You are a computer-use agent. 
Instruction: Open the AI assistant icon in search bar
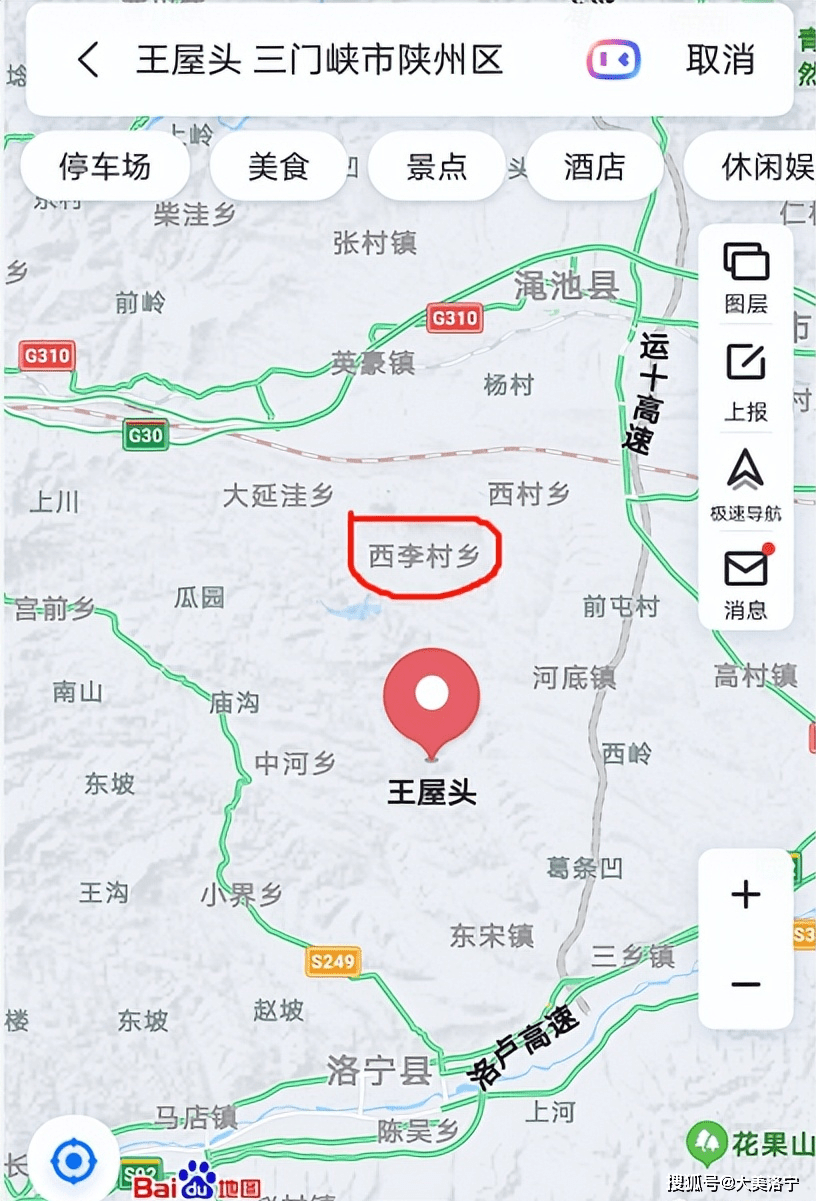[614, 61]
